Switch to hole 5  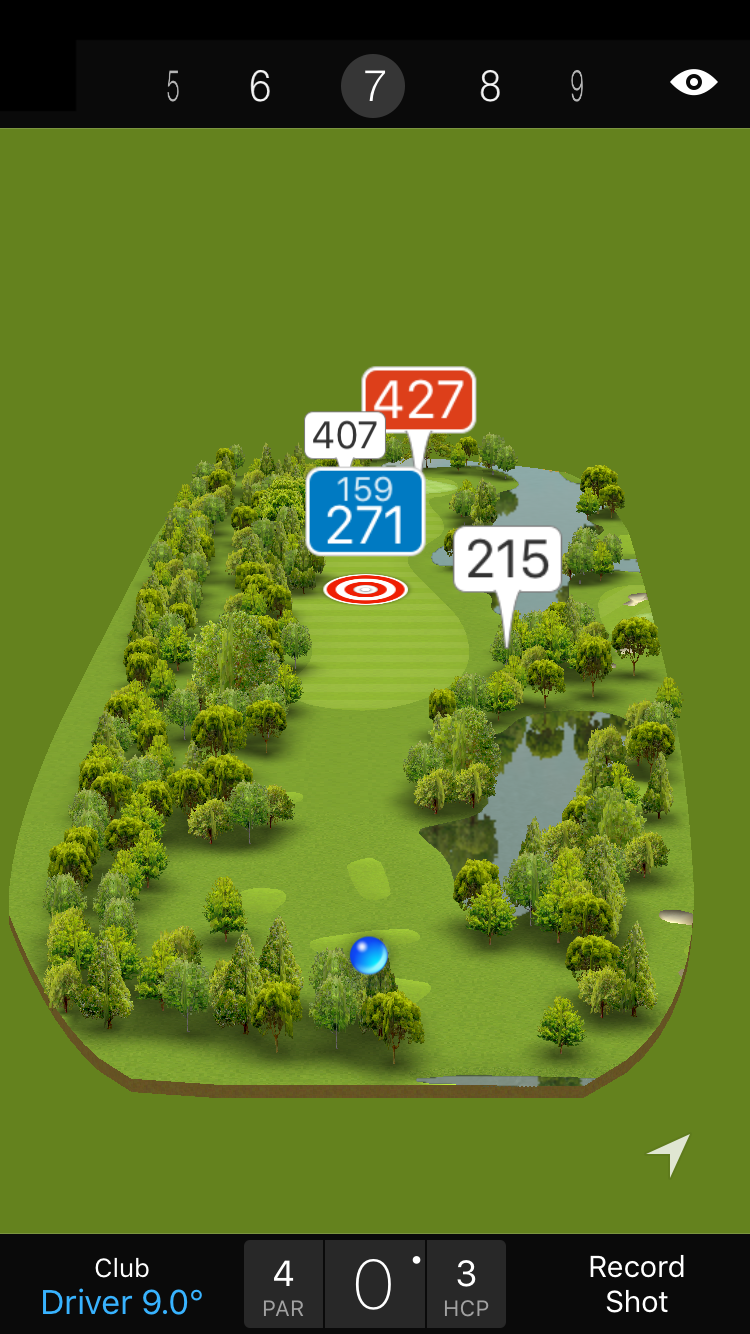(173, 87)
